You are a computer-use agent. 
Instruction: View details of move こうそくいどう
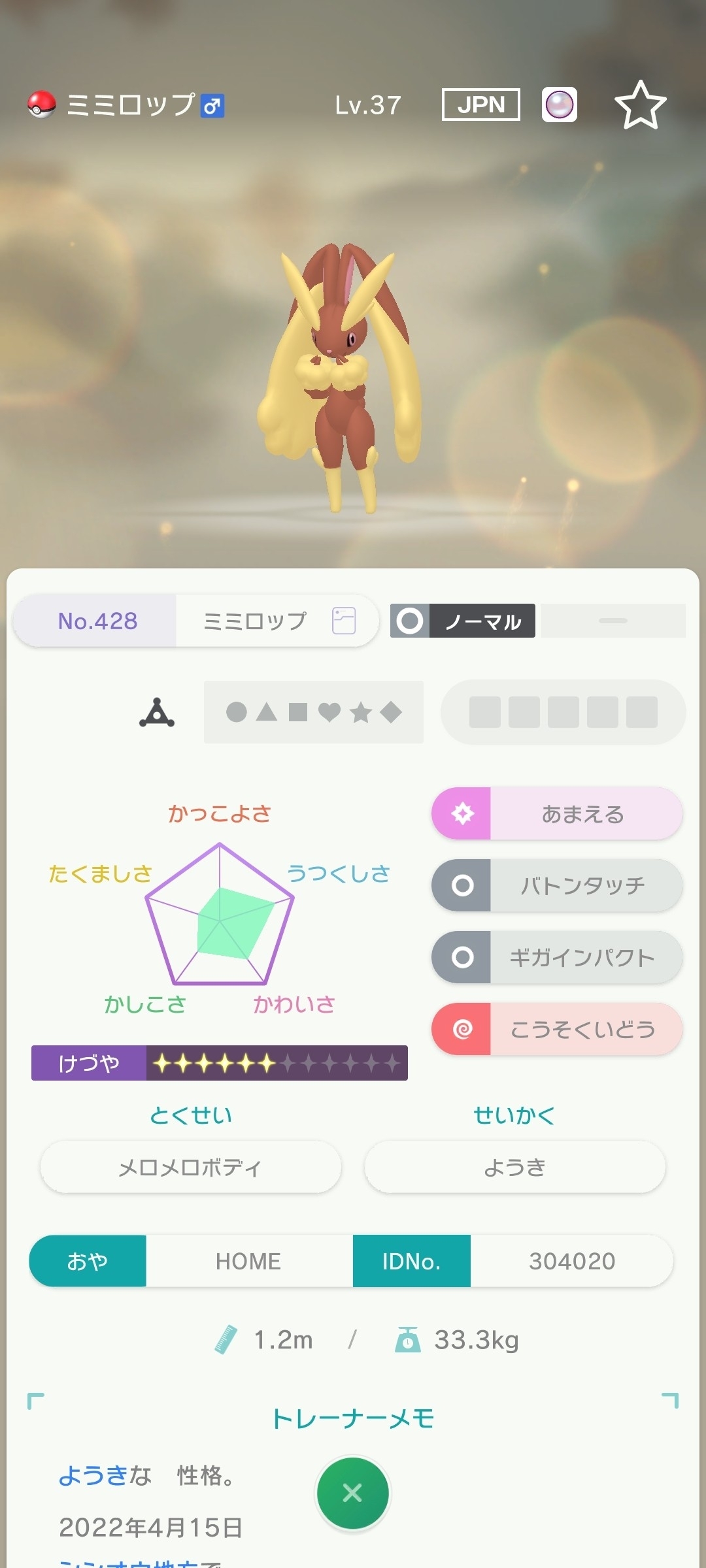pyautogui.click(x=557, y=1029)
